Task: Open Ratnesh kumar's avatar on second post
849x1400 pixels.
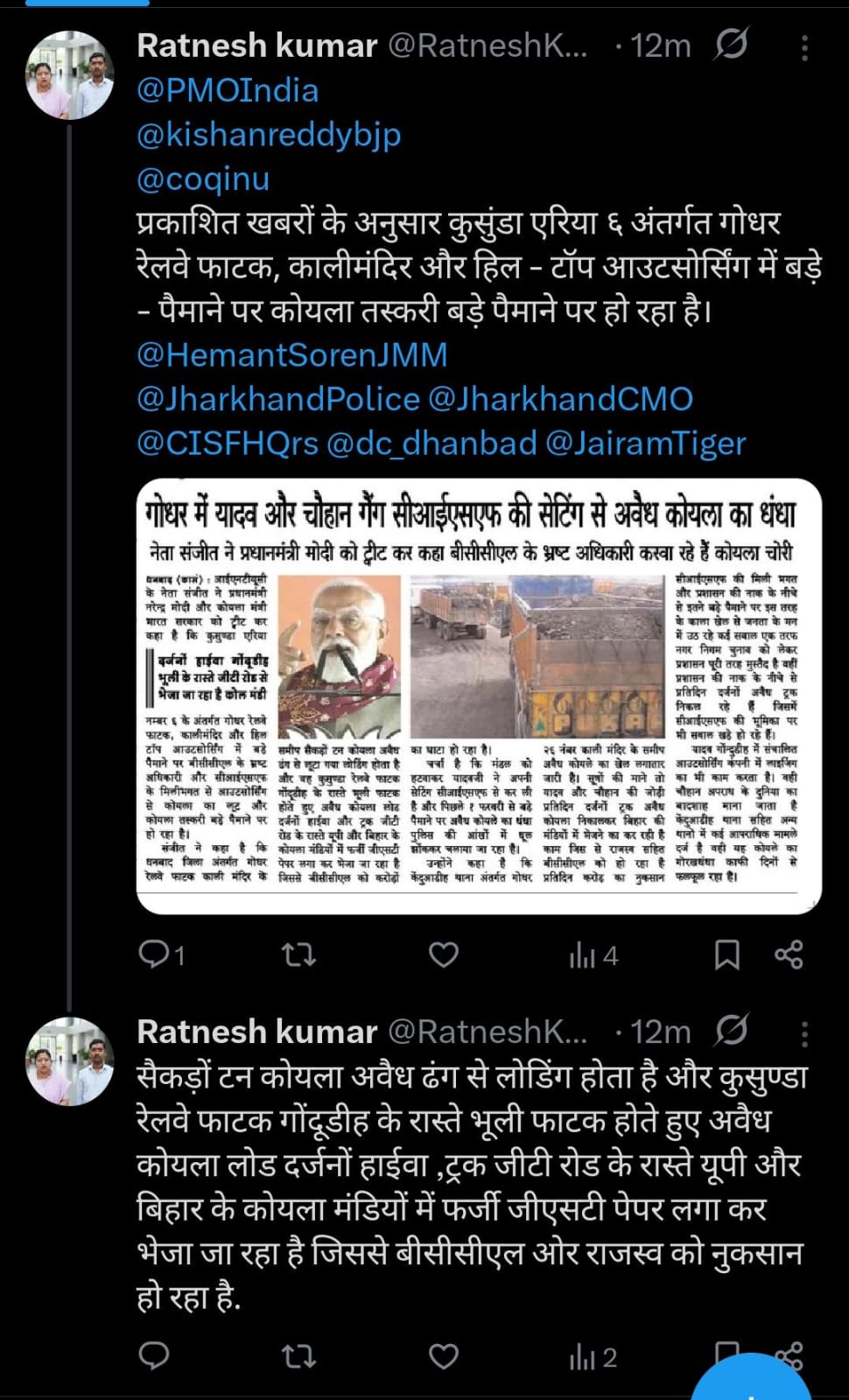Action: point(71,1060)
